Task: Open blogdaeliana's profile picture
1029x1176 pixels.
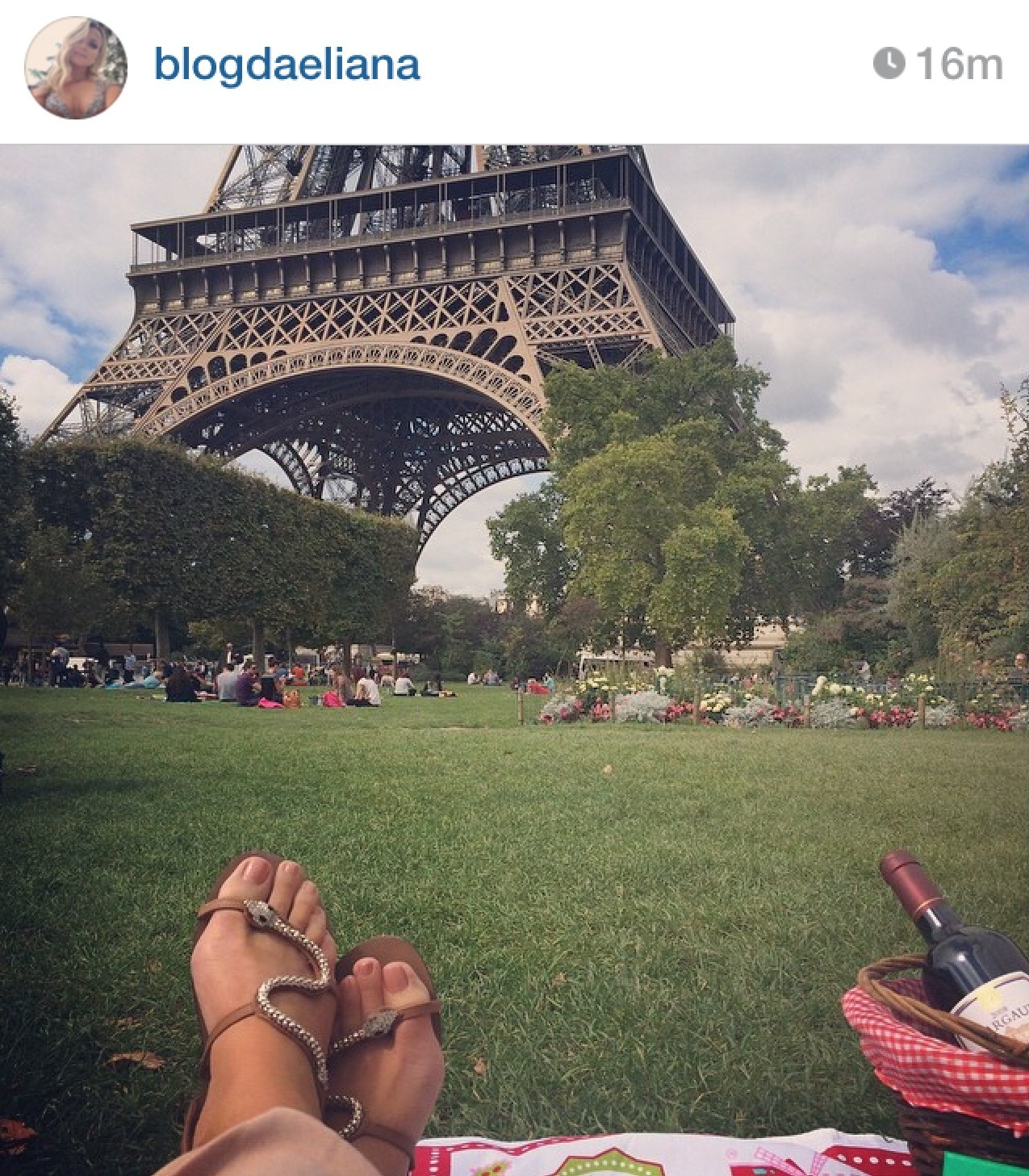Action: point(76,68)
